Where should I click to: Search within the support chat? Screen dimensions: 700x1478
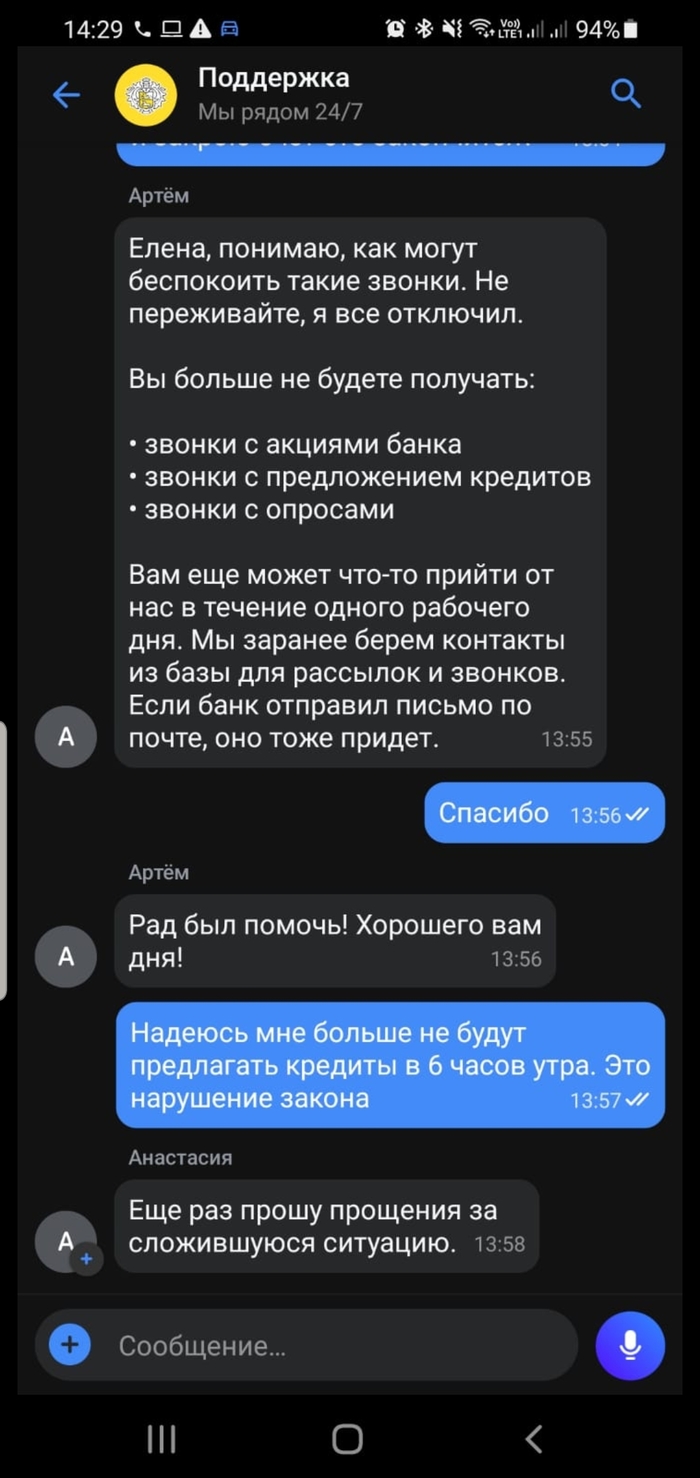click(x=626, y=95)
